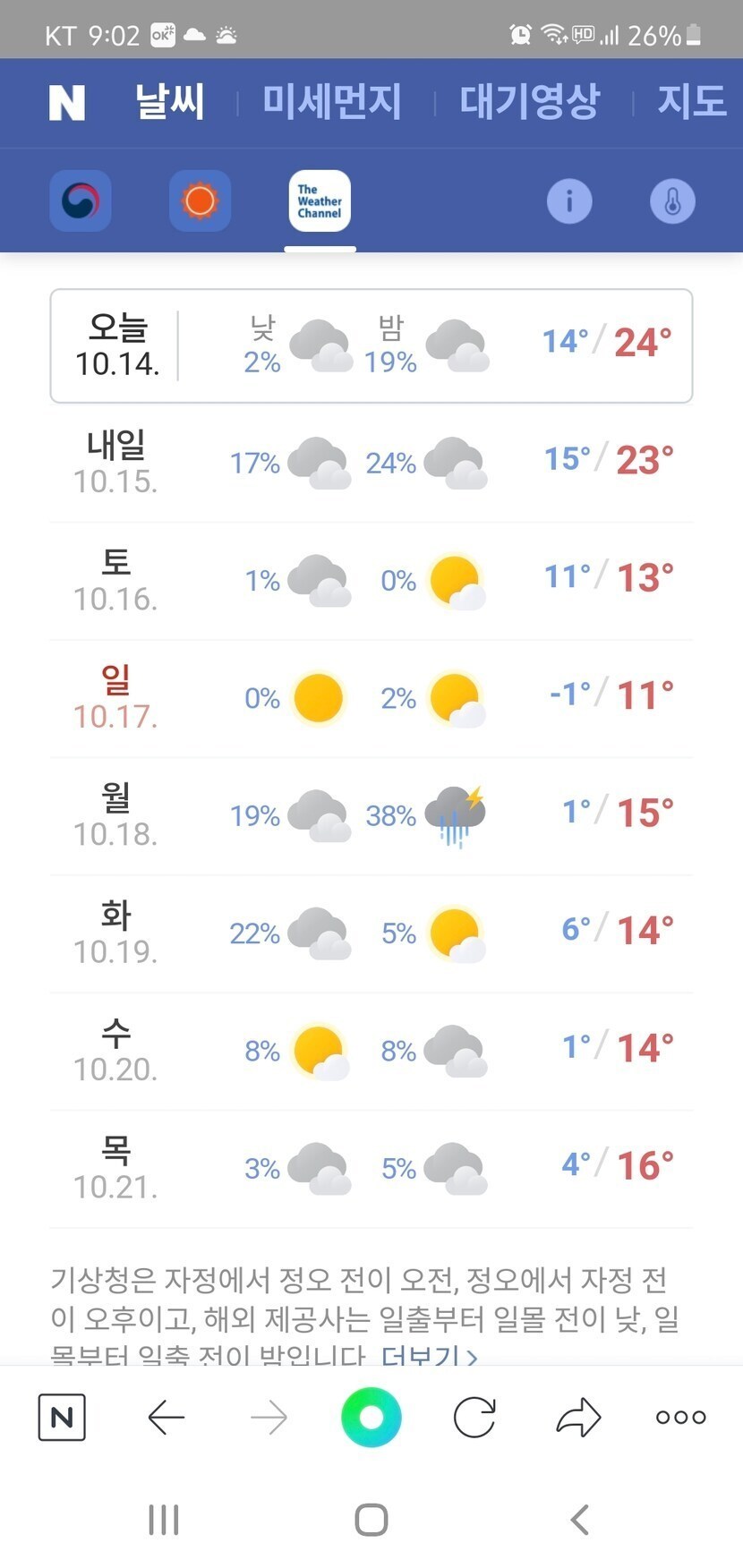
Task: Reload the page
Action: pyautogui.click(x=474, y=1417)
